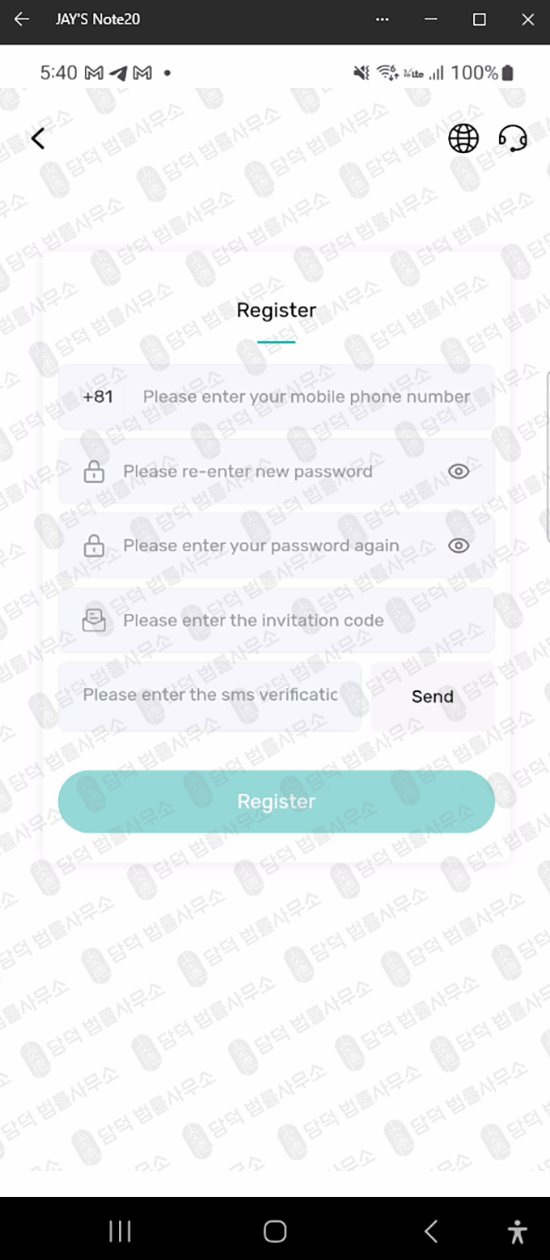
Task: Tap the mobile phone number field
Action: click(306, 396)
